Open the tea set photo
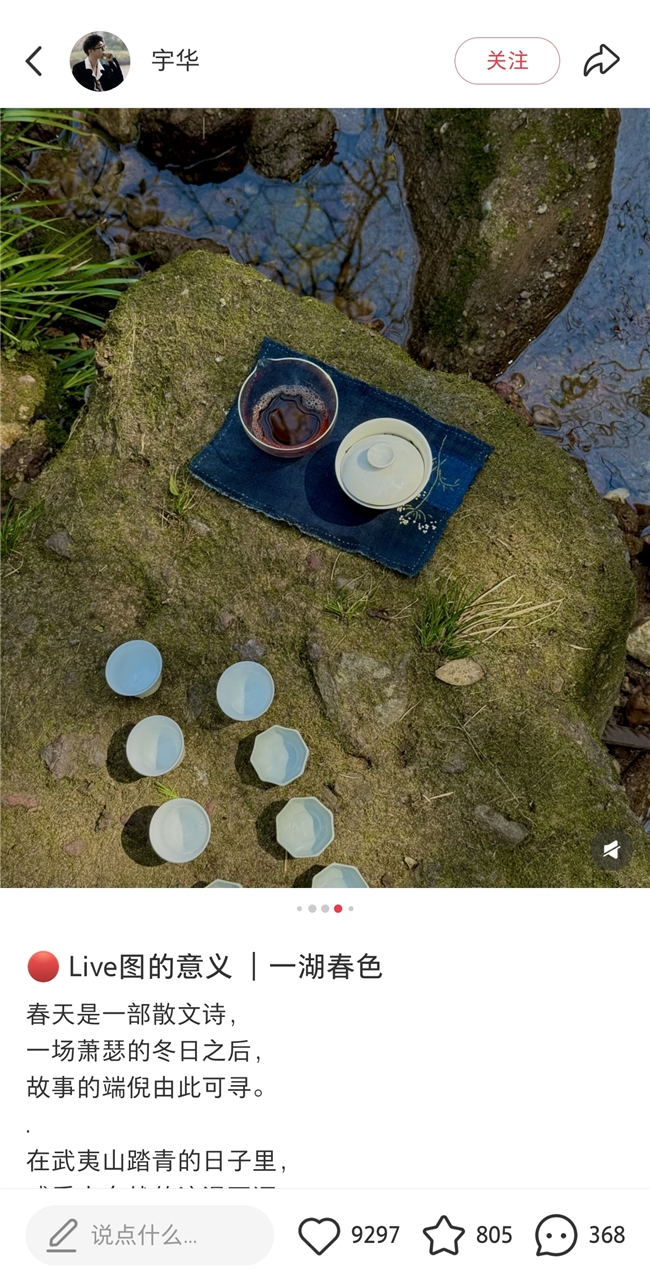 tap(325, 498)
